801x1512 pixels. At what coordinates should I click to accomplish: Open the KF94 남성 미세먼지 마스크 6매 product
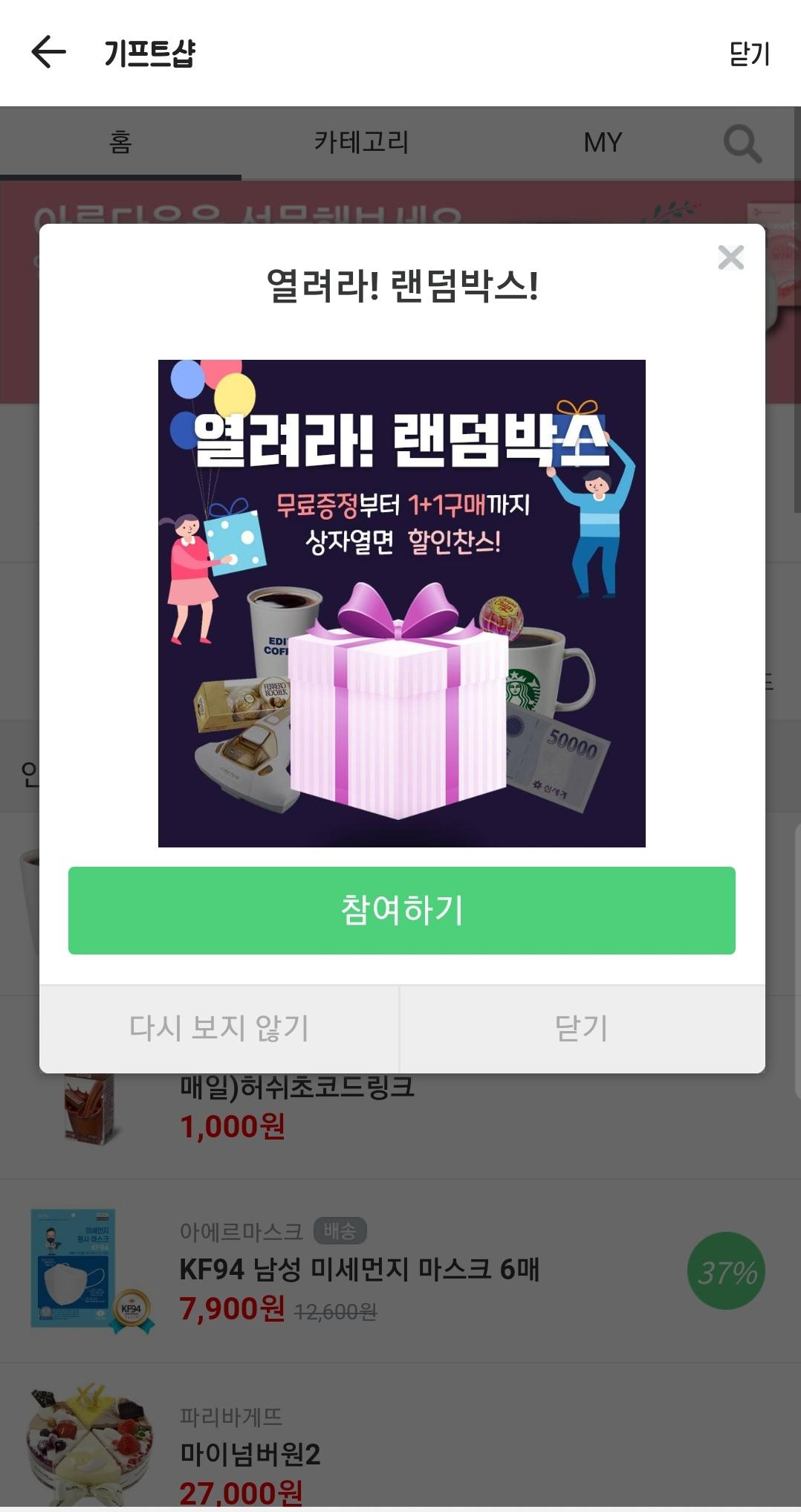click(x=360, y=1270)
